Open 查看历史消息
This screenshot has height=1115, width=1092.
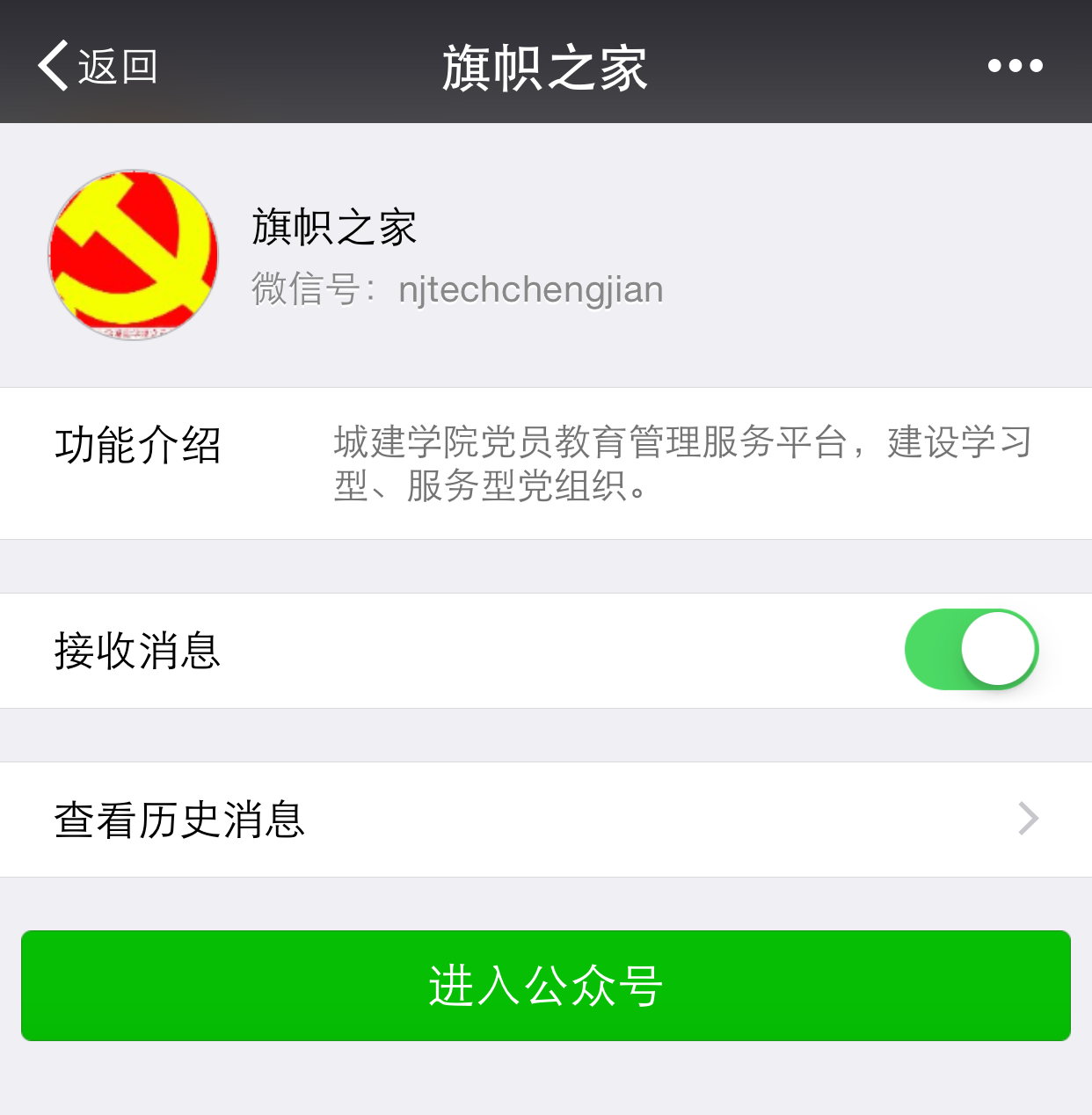pos(545,820)
